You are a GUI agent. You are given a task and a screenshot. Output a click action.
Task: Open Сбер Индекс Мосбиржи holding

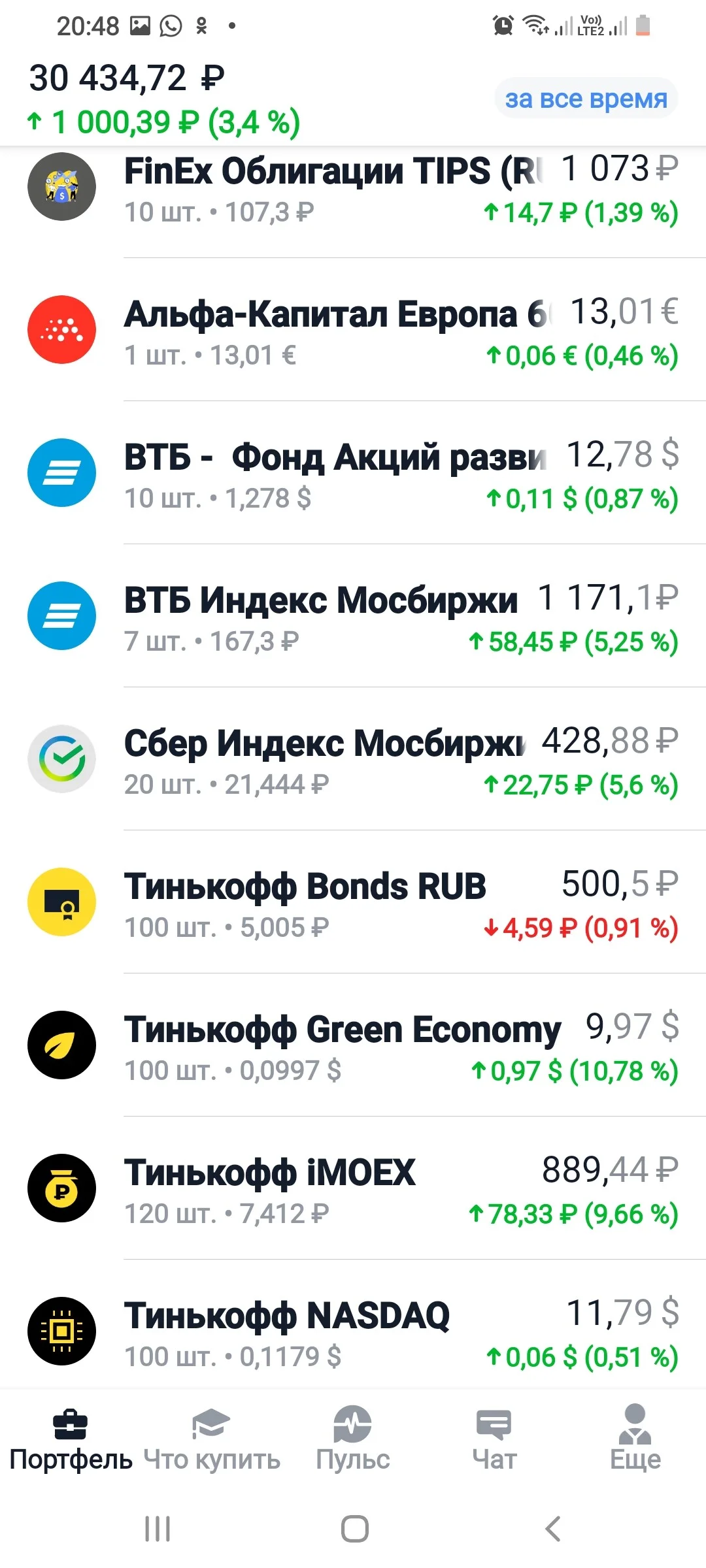[353, 759]
